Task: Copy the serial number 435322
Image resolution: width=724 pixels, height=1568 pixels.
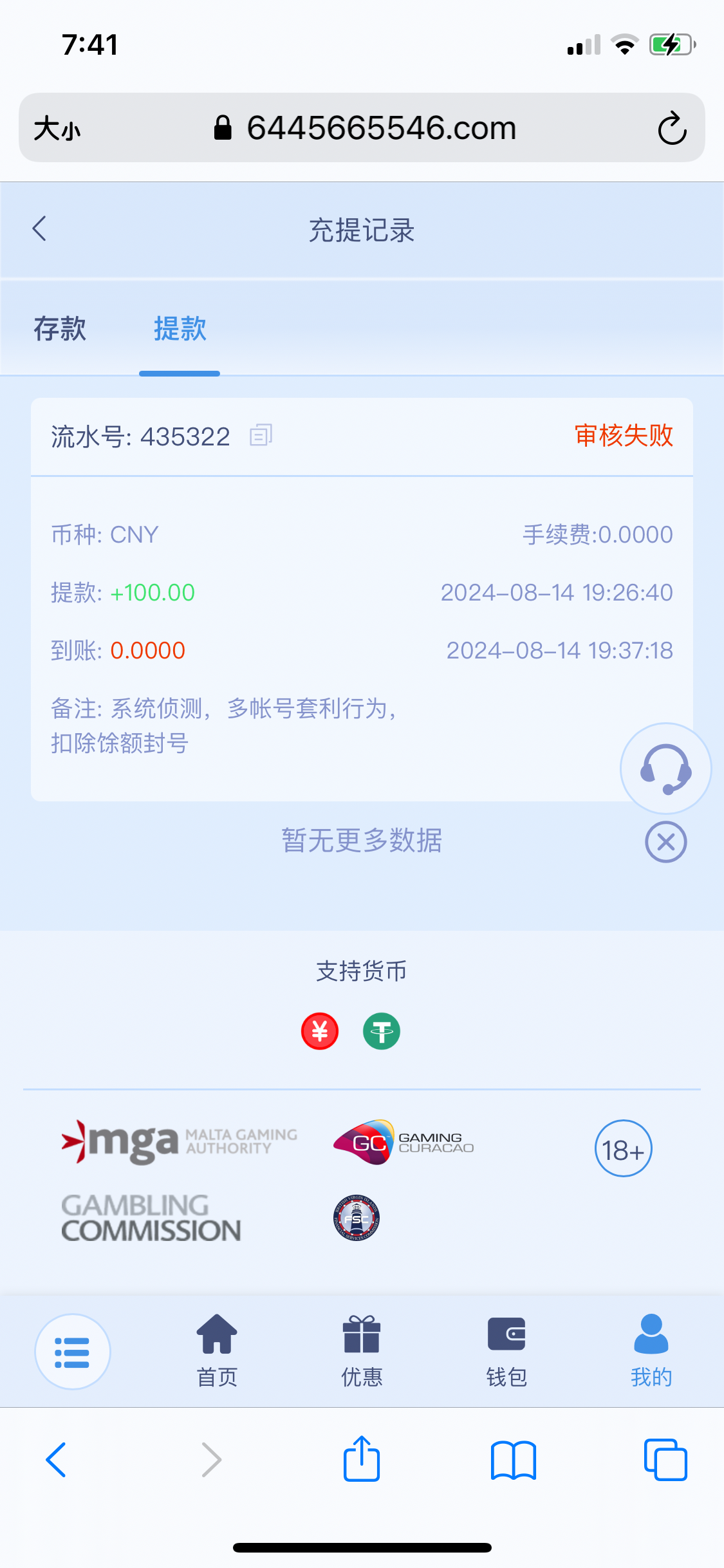Action: [261, 436]
